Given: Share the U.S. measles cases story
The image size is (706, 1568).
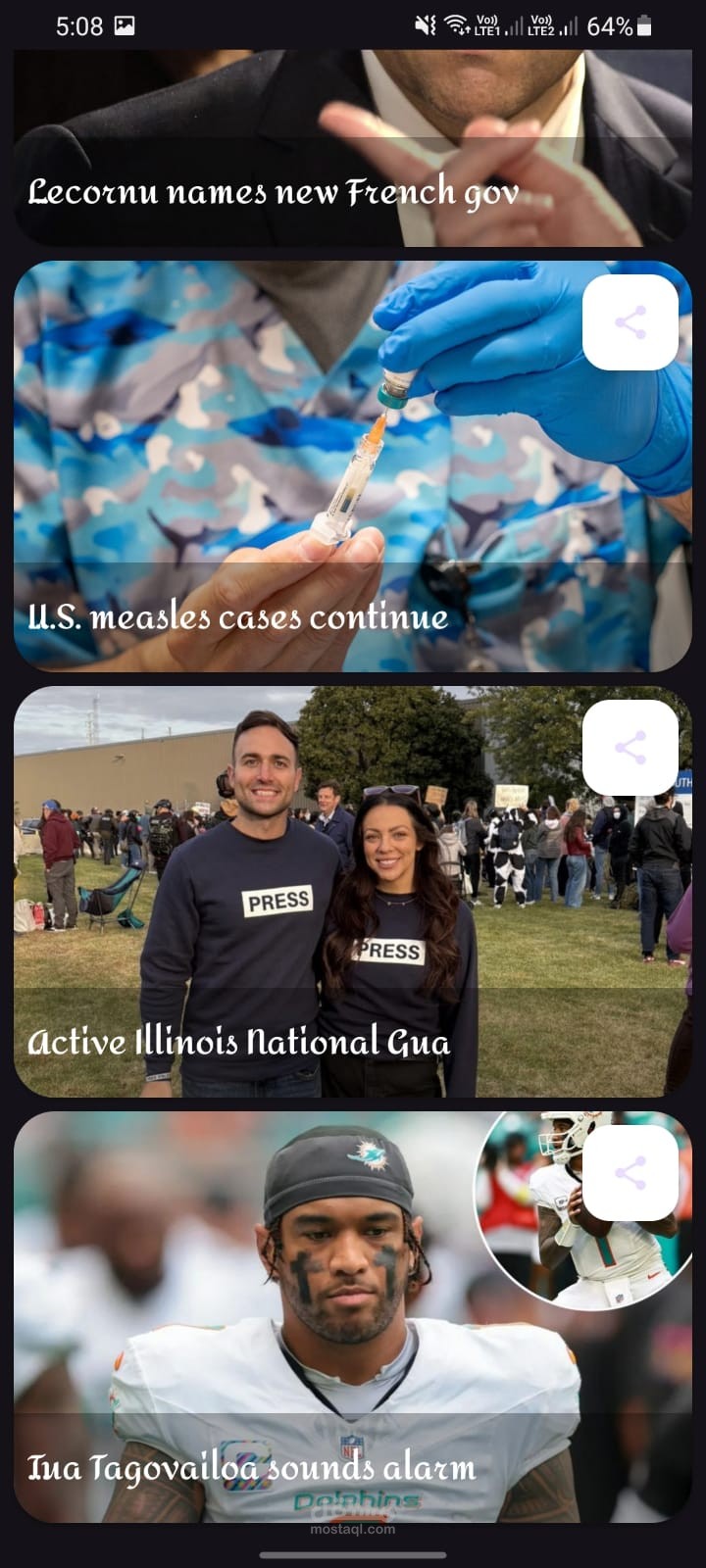Looking at the screenshot, I should (x=630, y=322).
